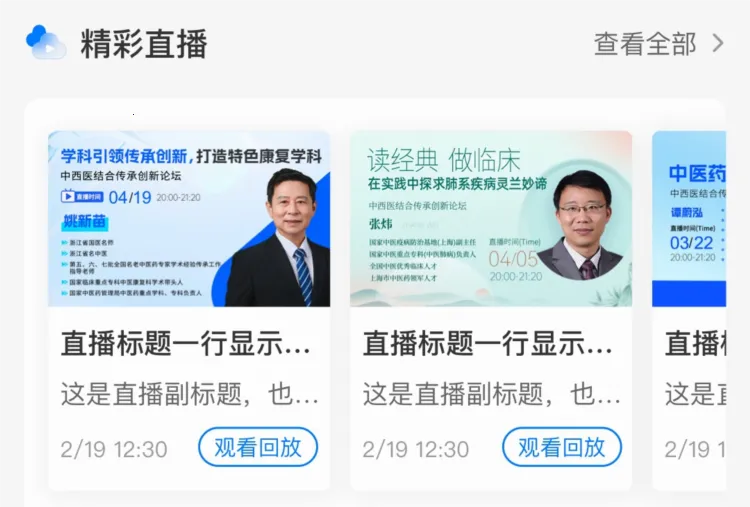Image resolution: width=750 pixels, height=507 pixels.
Task: Open the 张炜 读经典 做临床 live card
Action: (x=491, y=219)
